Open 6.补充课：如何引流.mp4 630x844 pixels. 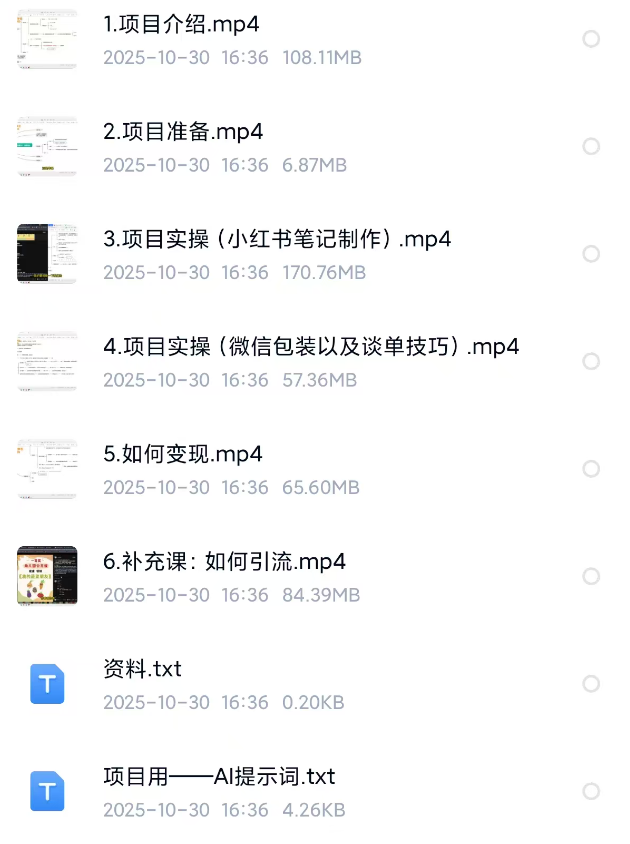click(225, 562)
